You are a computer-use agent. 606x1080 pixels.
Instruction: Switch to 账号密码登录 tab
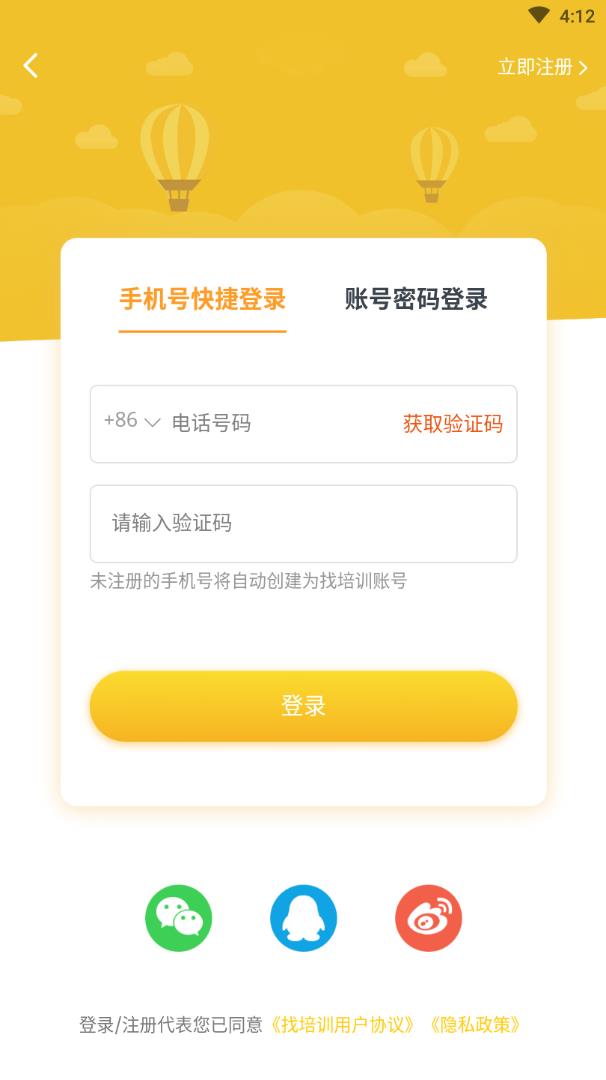(x=416, y=299)
